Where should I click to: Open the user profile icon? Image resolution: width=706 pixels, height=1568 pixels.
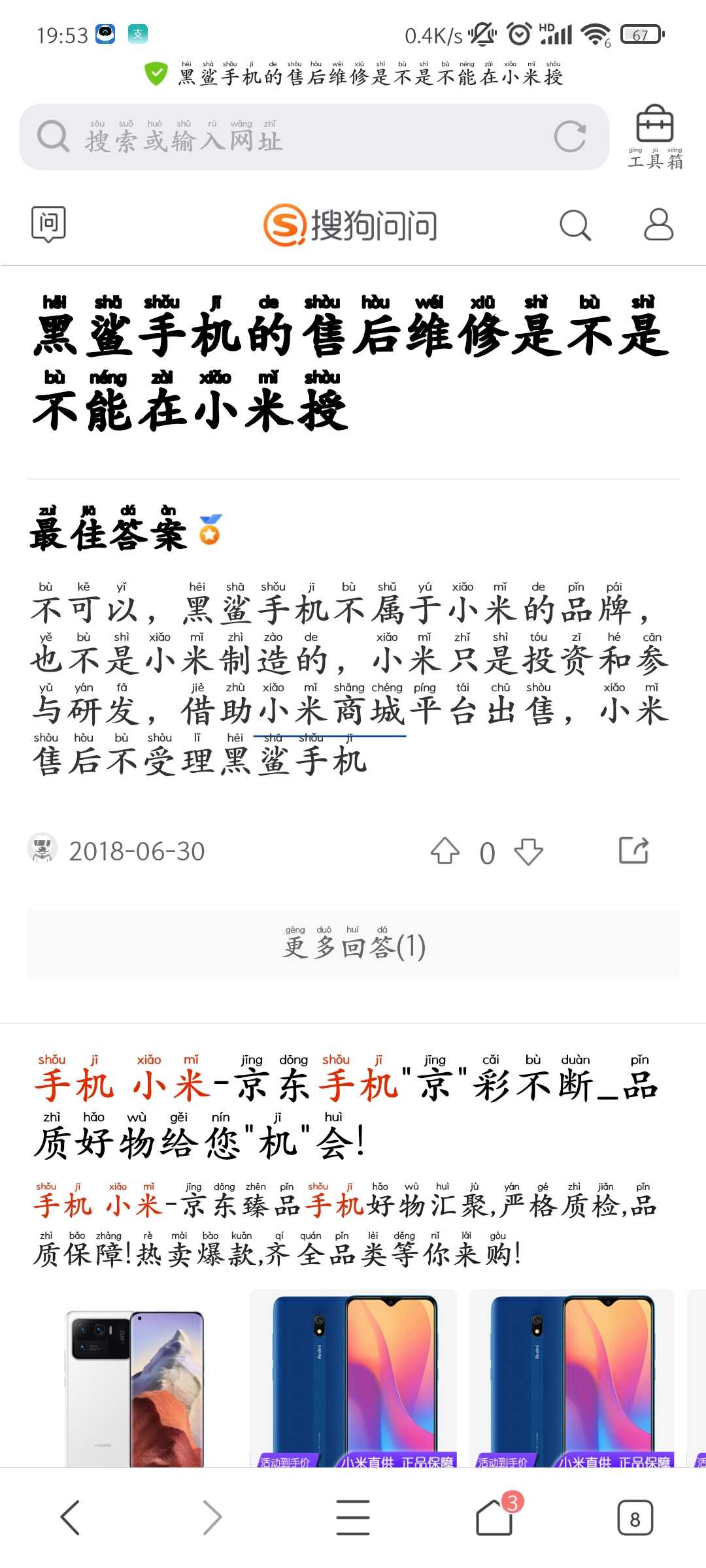coord(658,225)
